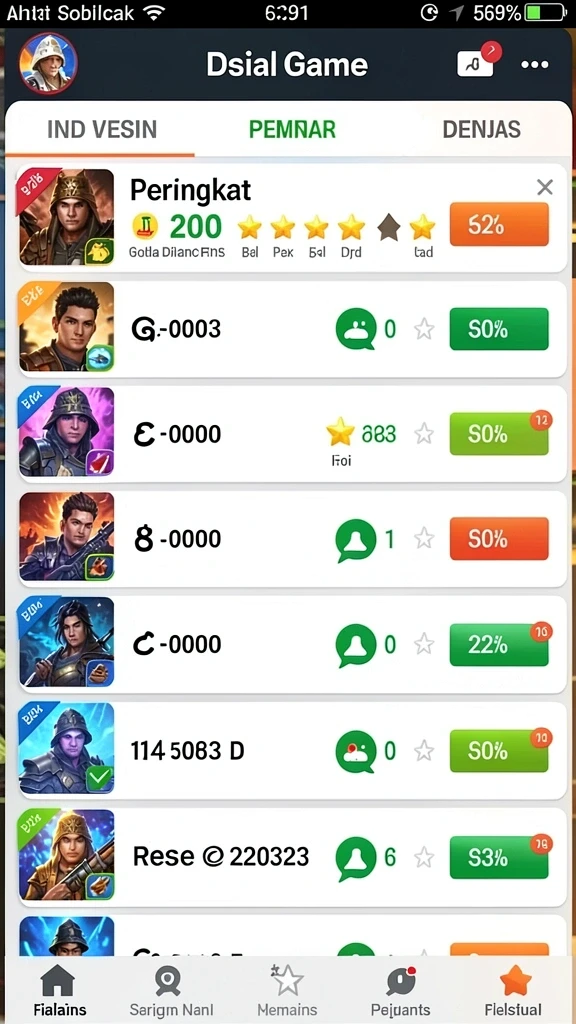Open the G-0003 player row
Image resolution: width=576 pixels, height=1024 pixels.
pyautogui.click(x=291, y=329)
